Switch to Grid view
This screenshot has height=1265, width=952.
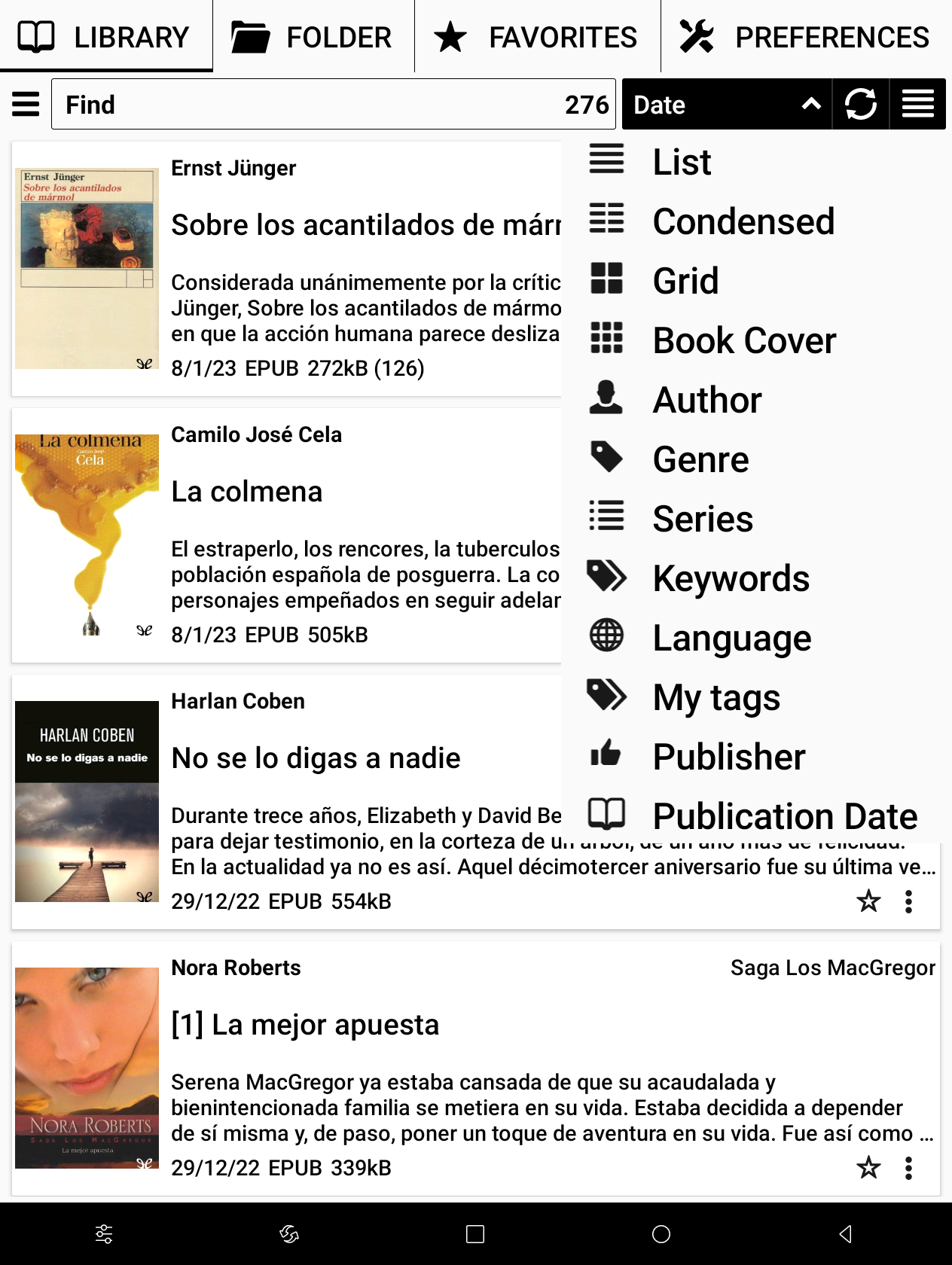tap(685, 281)
